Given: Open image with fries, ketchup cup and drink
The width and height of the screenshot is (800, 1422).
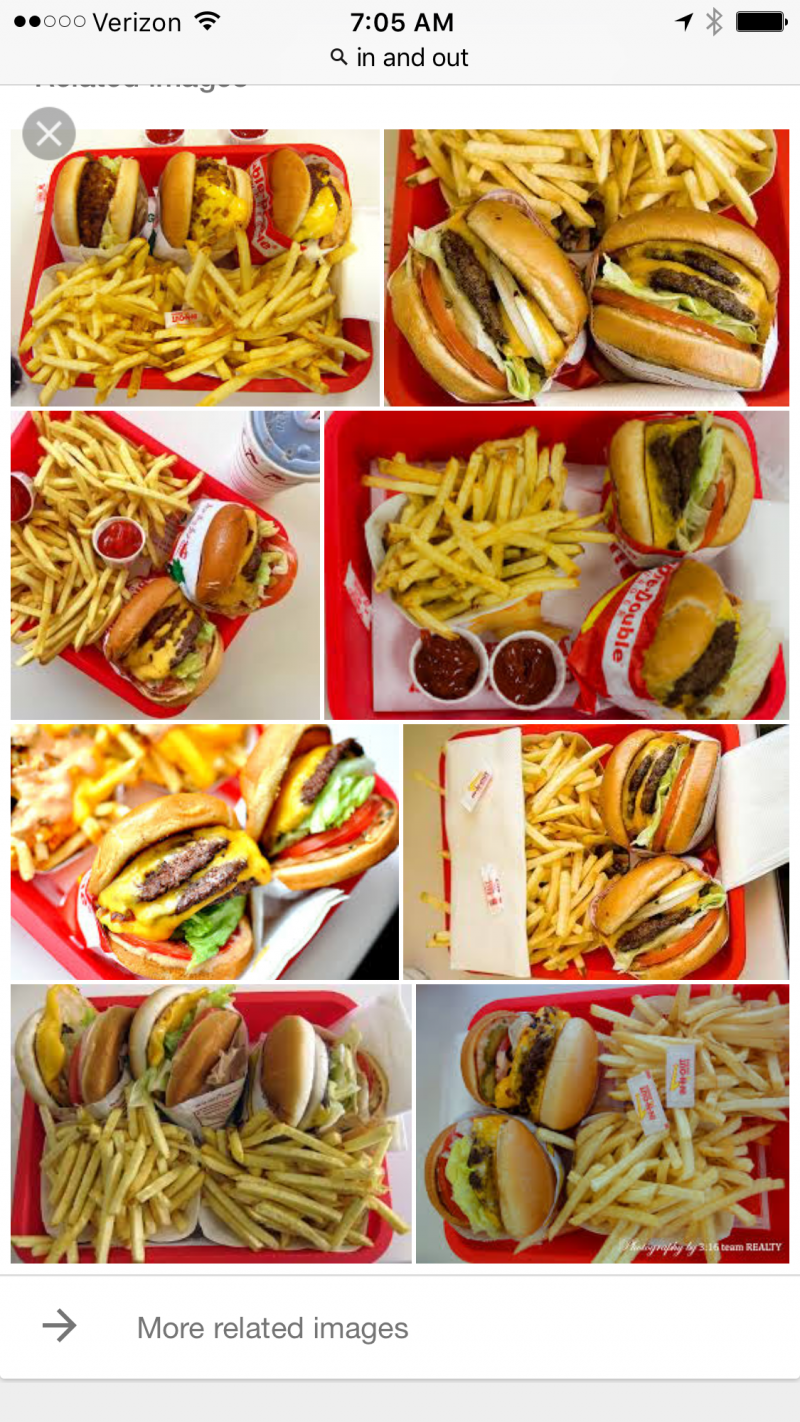Looking at the screenshot, I should [165, 564].
